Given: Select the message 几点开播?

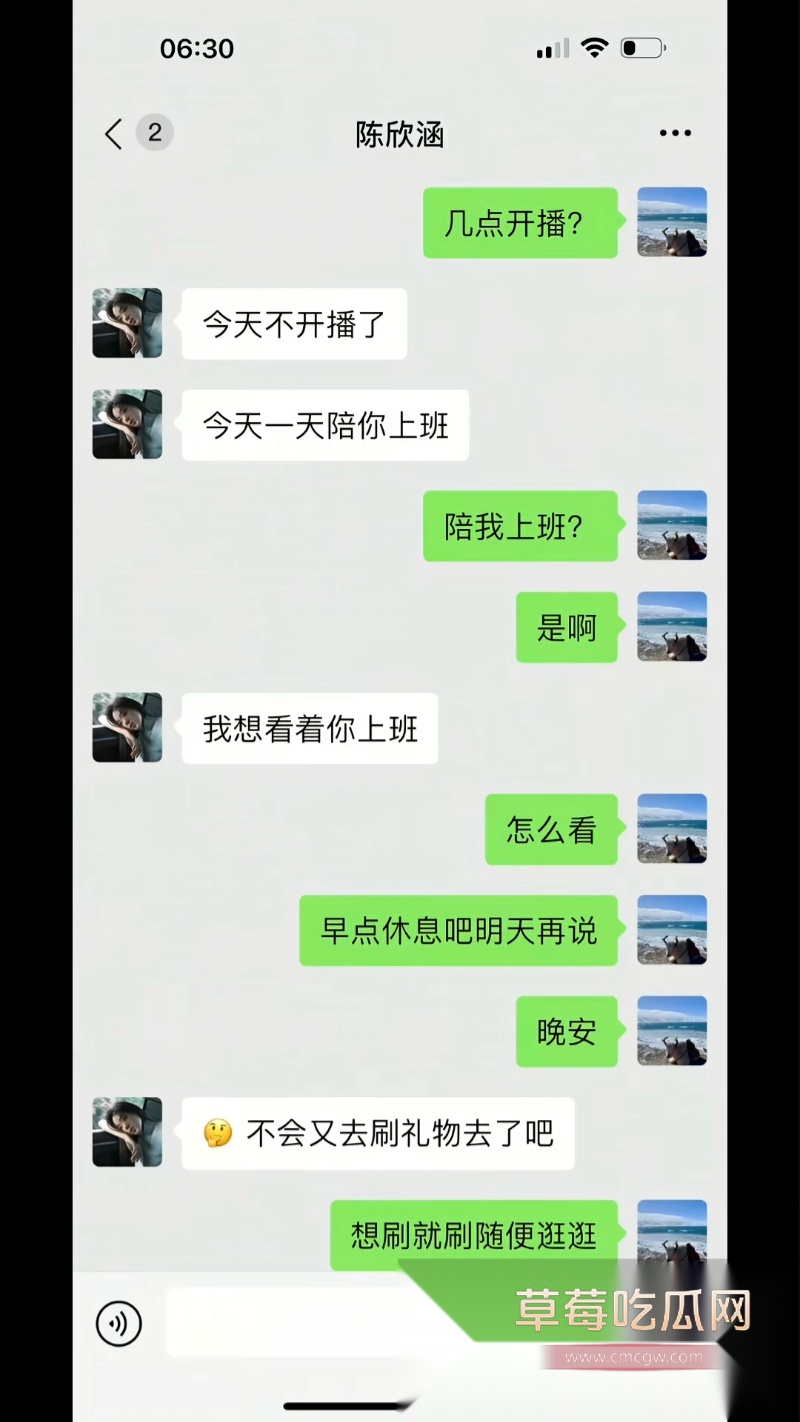Looking at the screenshot, I should [520, 222].
